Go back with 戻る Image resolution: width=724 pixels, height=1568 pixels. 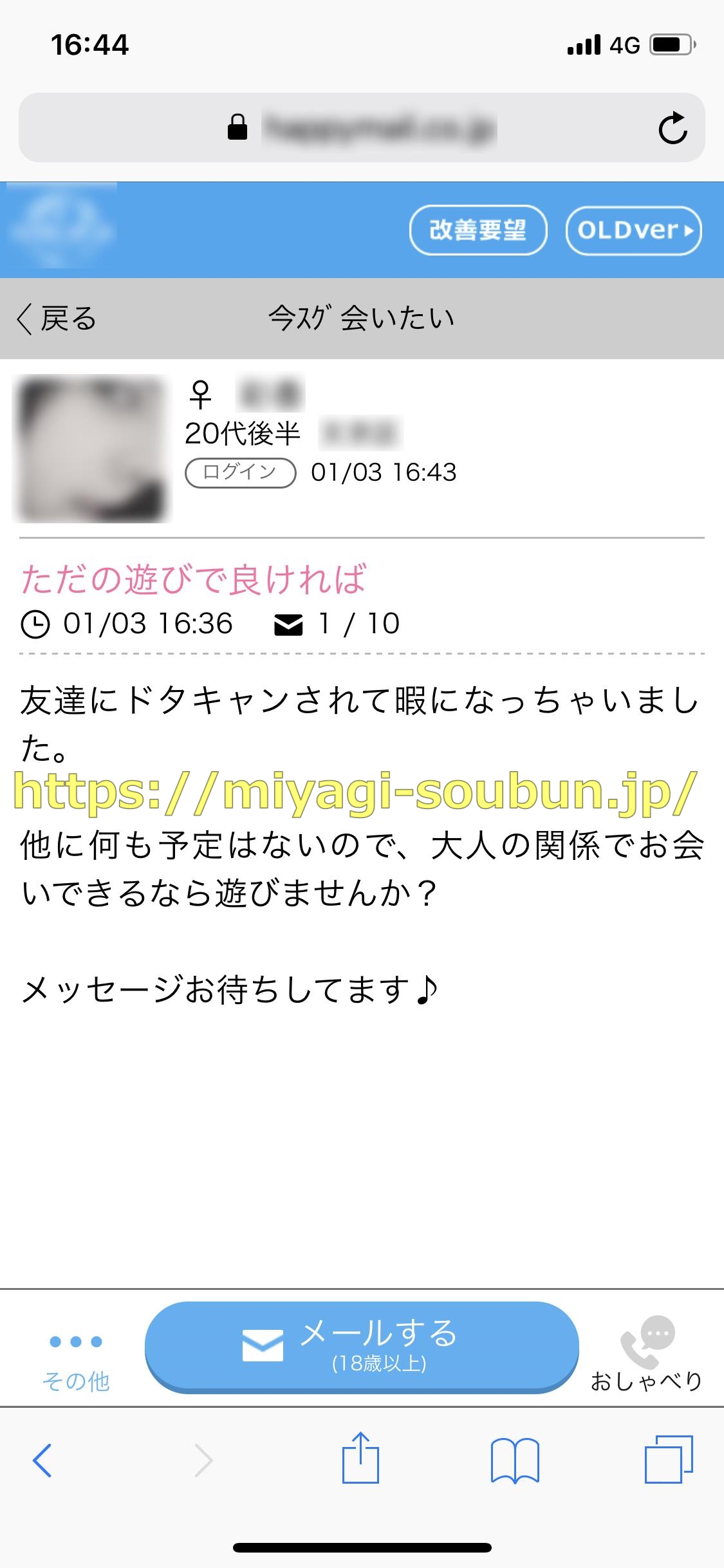click(57, 319)
